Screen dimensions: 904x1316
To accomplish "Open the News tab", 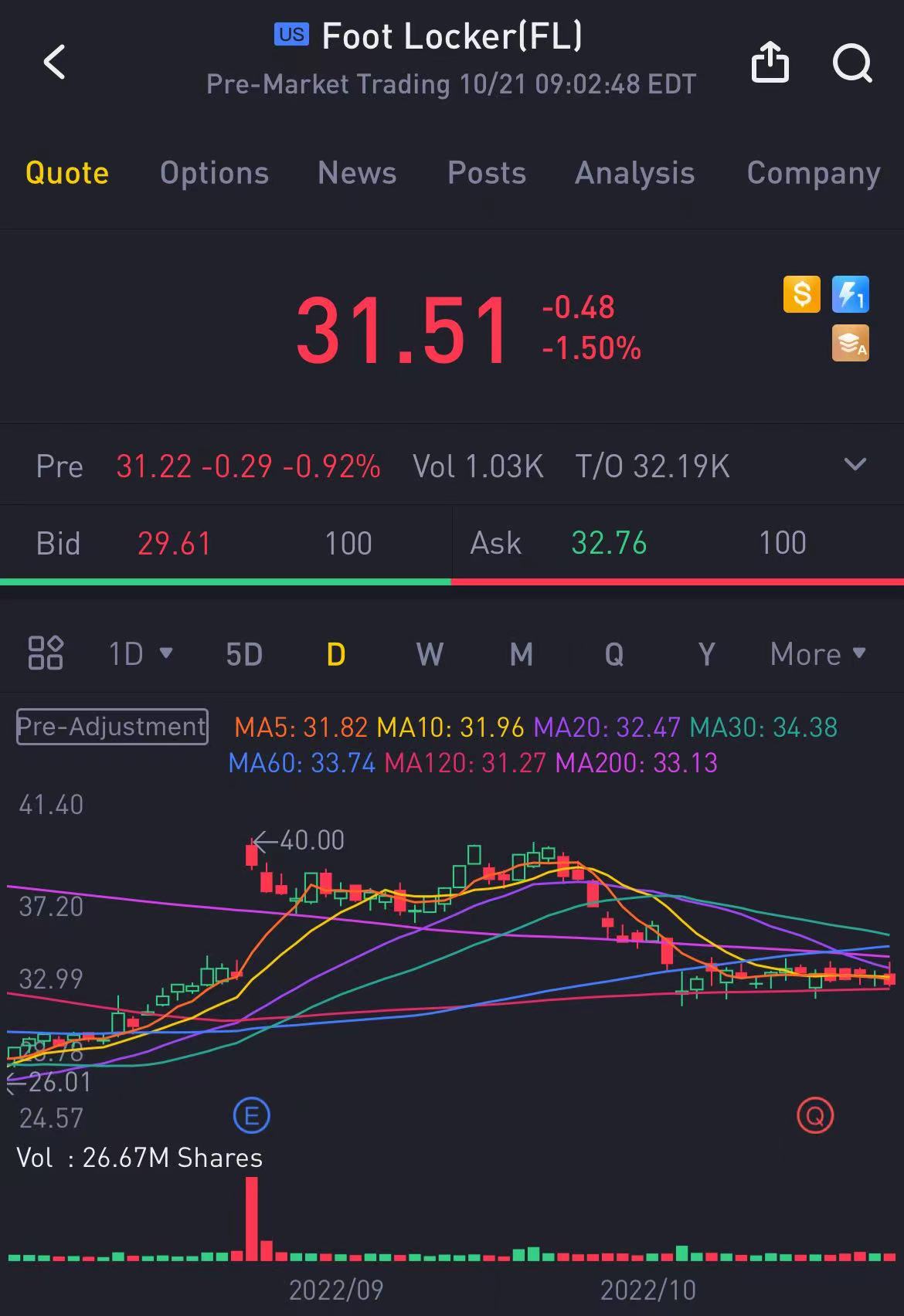I will pyautogui.click(x=357, y=173).
